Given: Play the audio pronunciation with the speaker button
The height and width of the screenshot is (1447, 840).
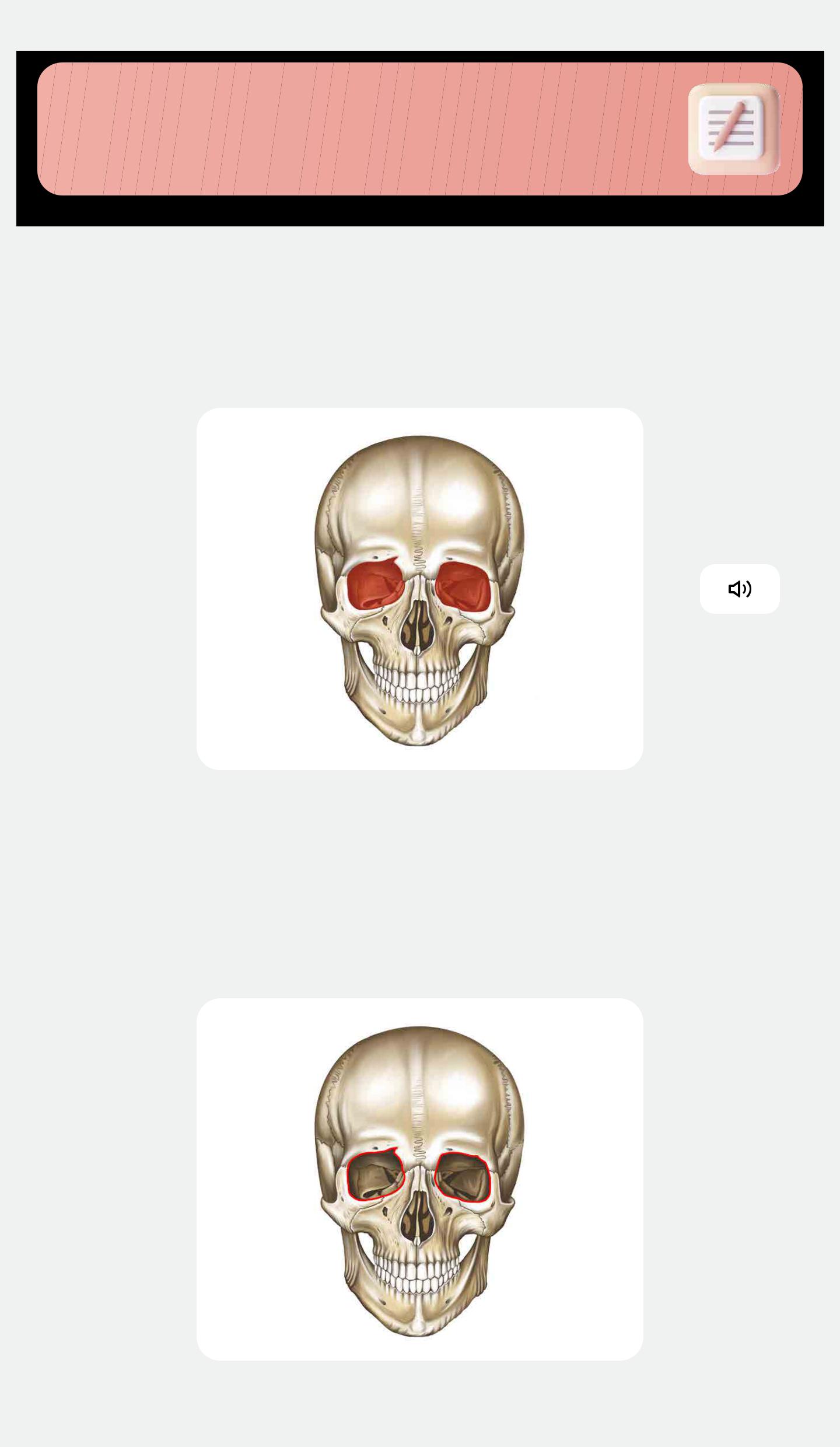Looking at the screenshot, I should 739,589.
